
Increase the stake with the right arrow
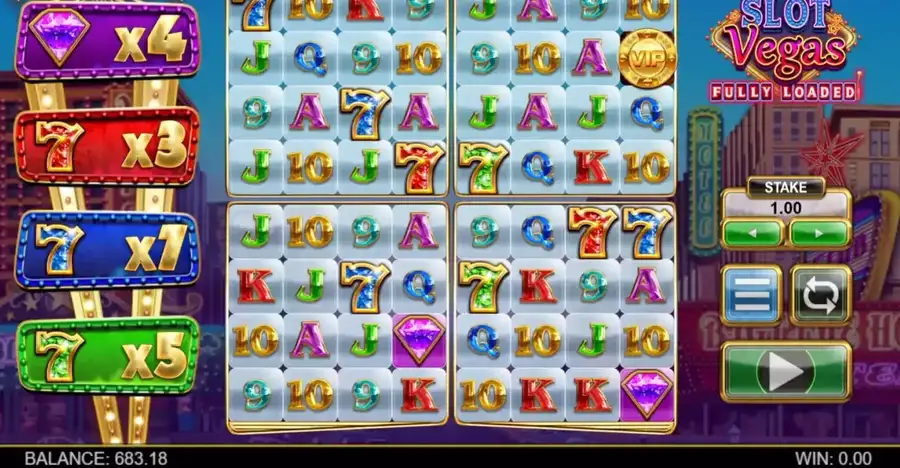click(818, 234)
